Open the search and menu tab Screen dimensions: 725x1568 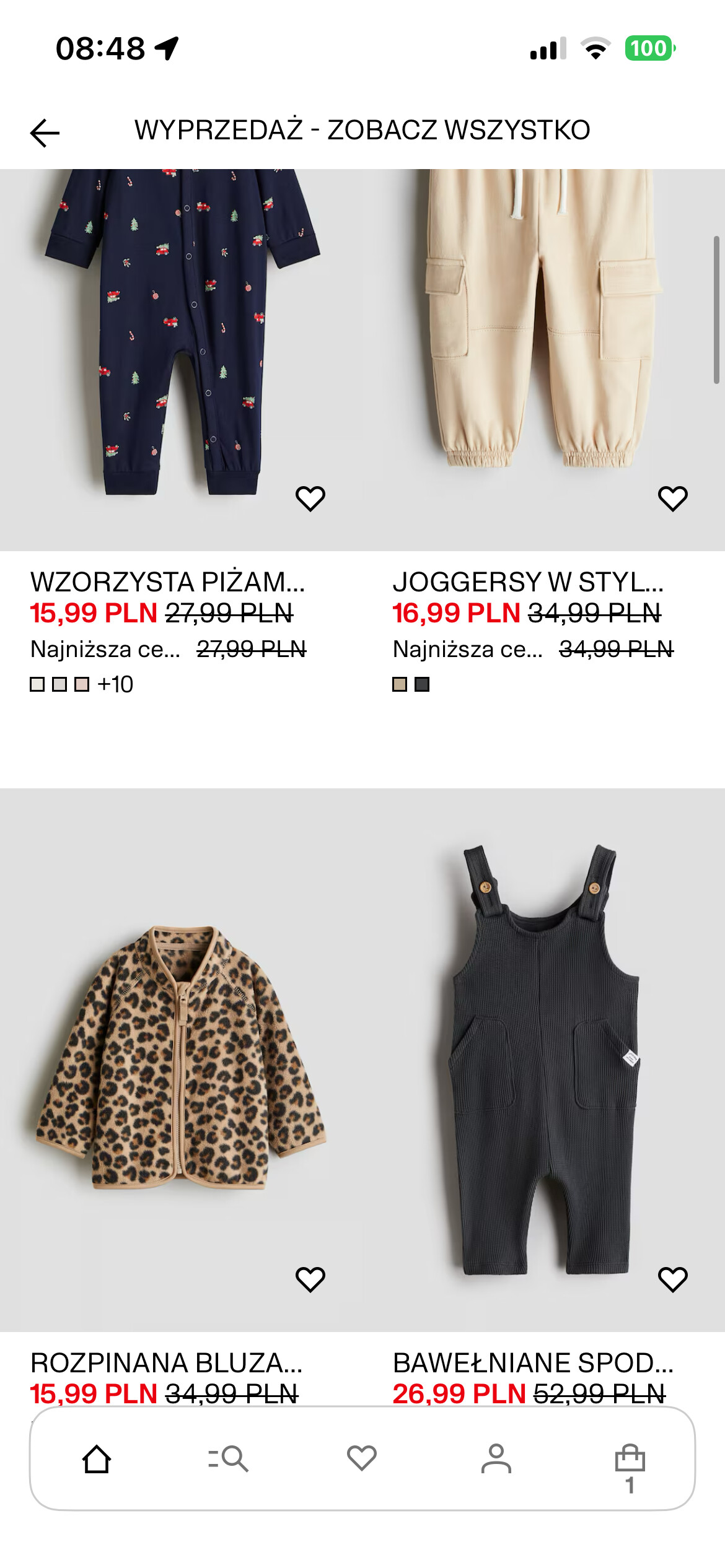pos(229,1459)
